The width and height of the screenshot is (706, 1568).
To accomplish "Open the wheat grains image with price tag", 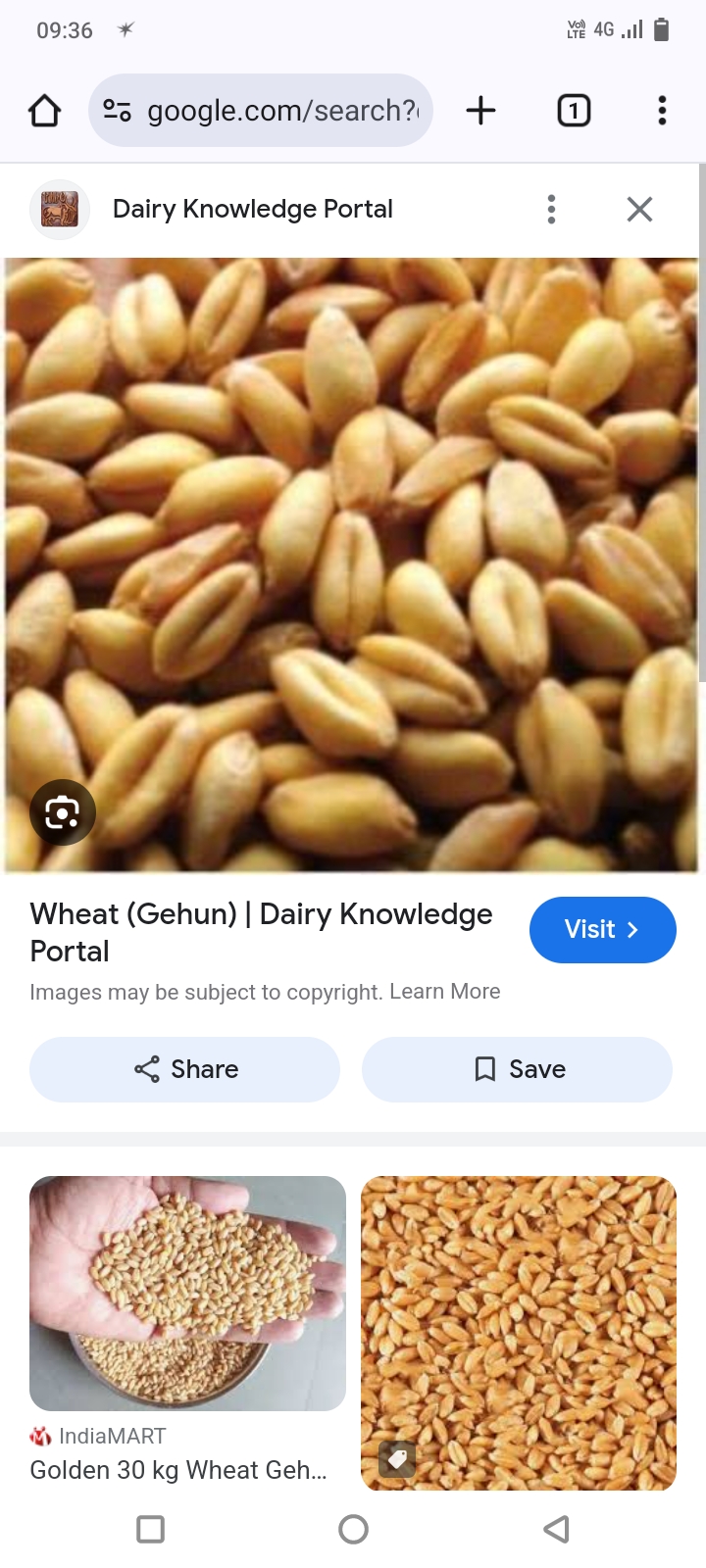I will pos(519,1333).
